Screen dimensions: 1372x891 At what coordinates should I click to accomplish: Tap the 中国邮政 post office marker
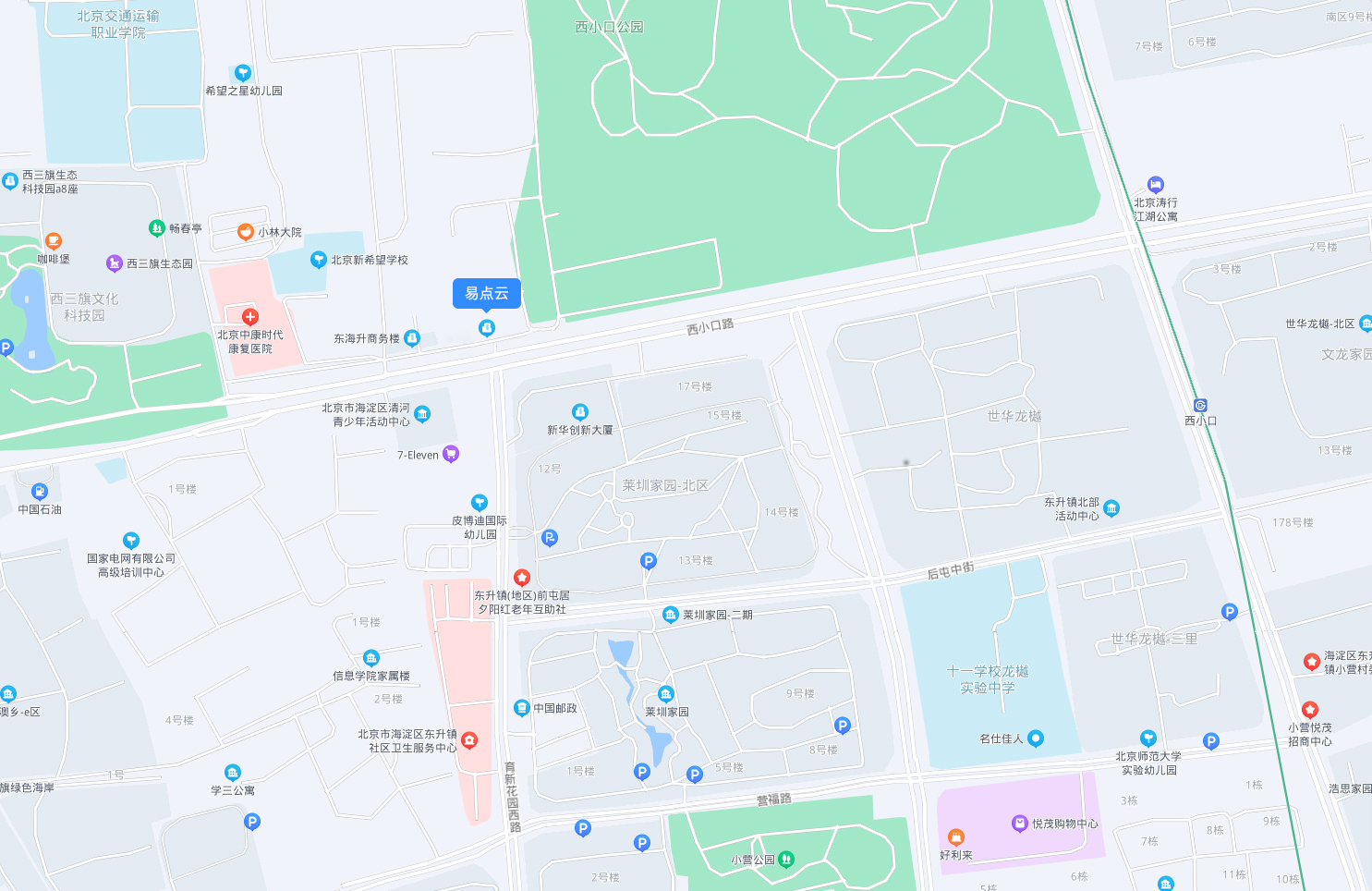(522, 708)
